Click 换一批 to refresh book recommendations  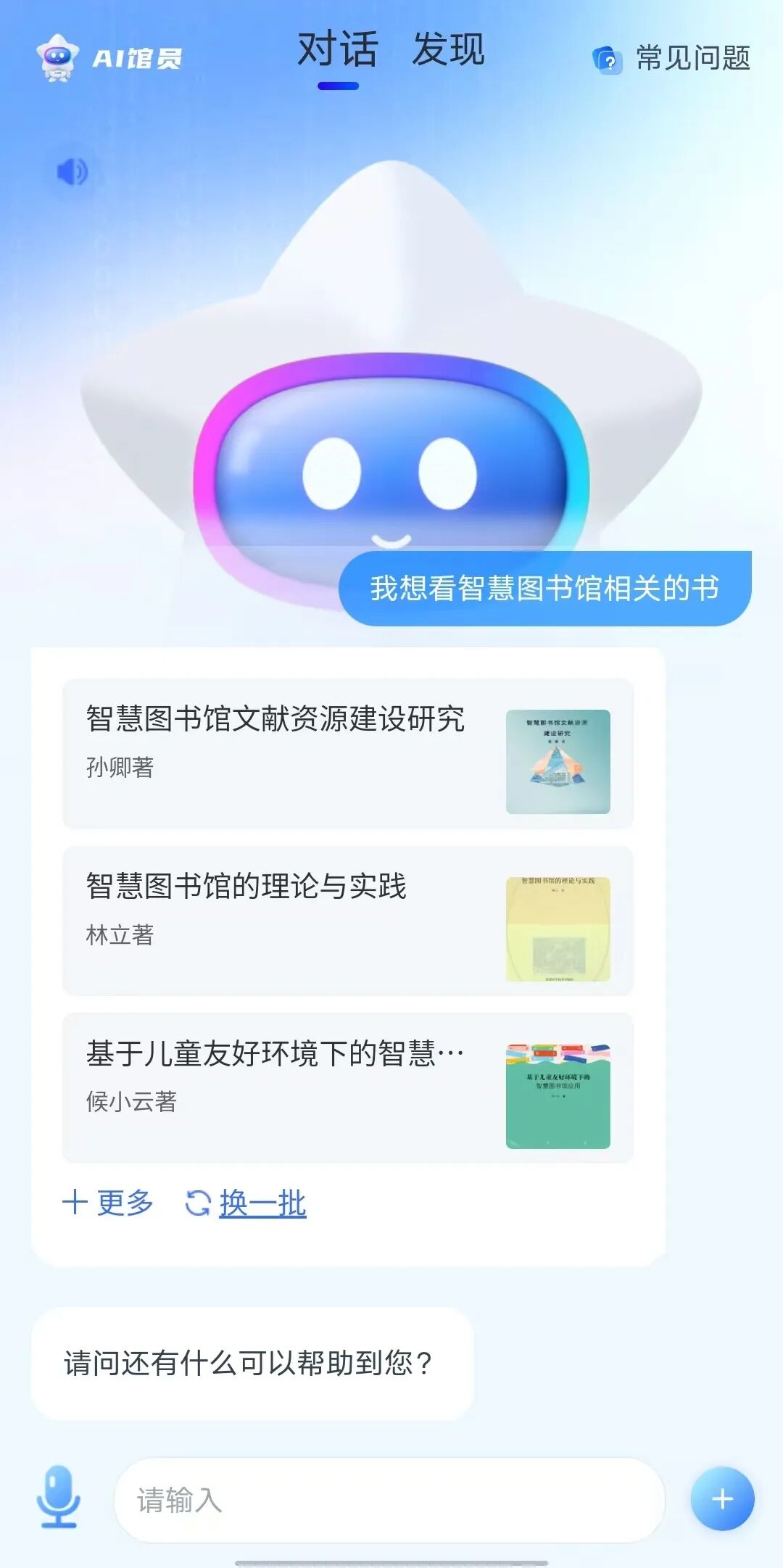tap(262, 1203)
